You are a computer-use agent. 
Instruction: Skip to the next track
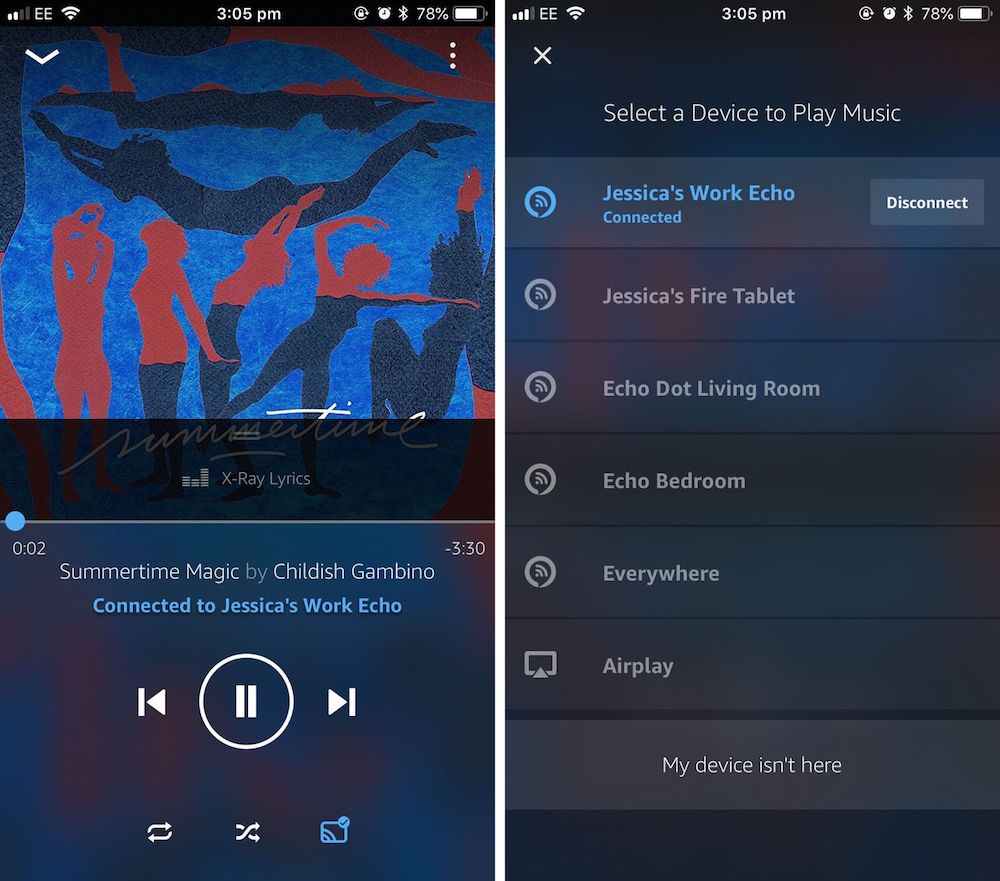(341, 702)
